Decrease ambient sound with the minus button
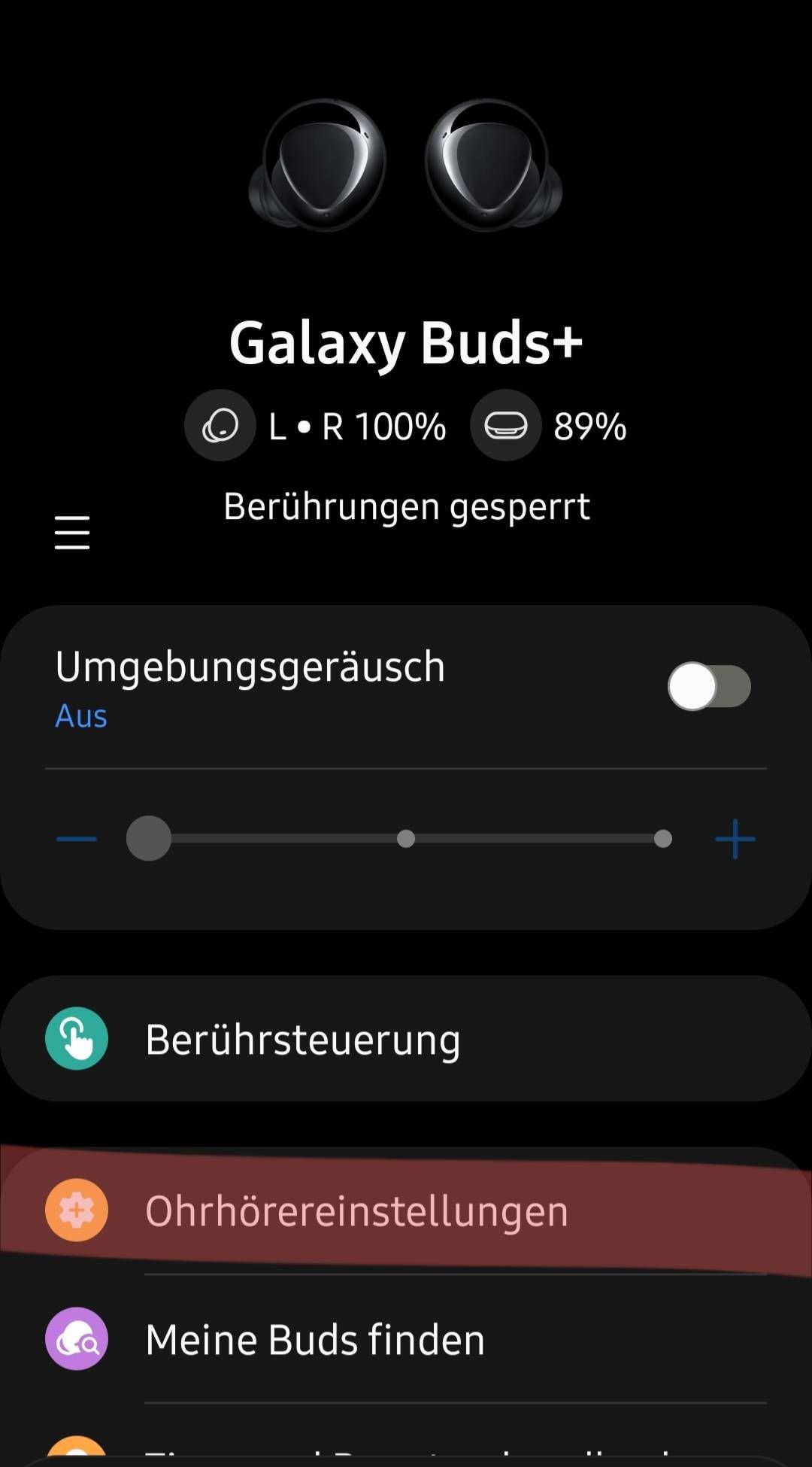812x1467 pixels. pos(77,839)
